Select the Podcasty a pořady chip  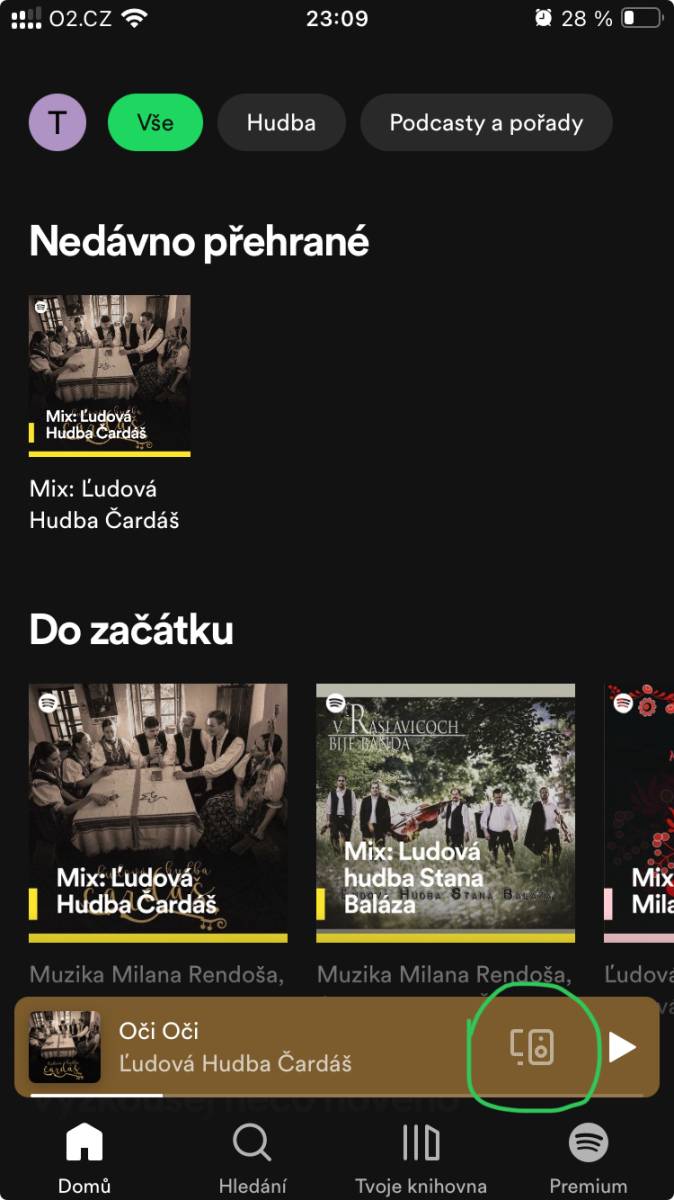click(x=486, y=123)
